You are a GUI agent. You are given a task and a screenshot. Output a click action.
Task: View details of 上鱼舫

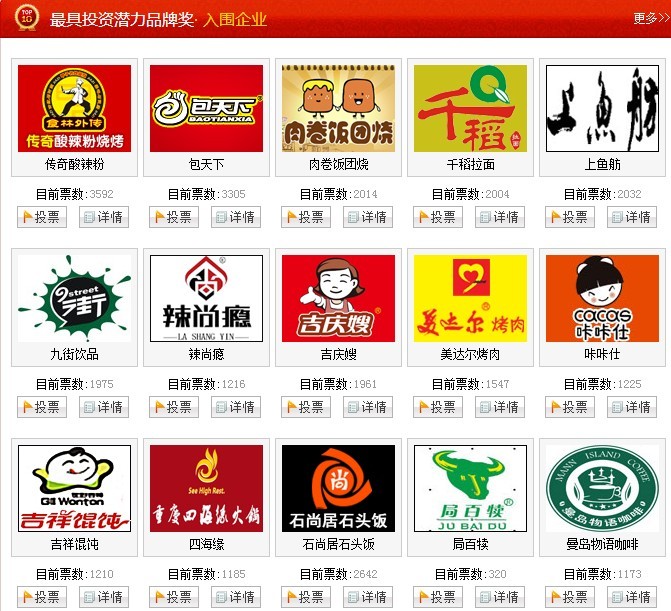click(632, 217)
